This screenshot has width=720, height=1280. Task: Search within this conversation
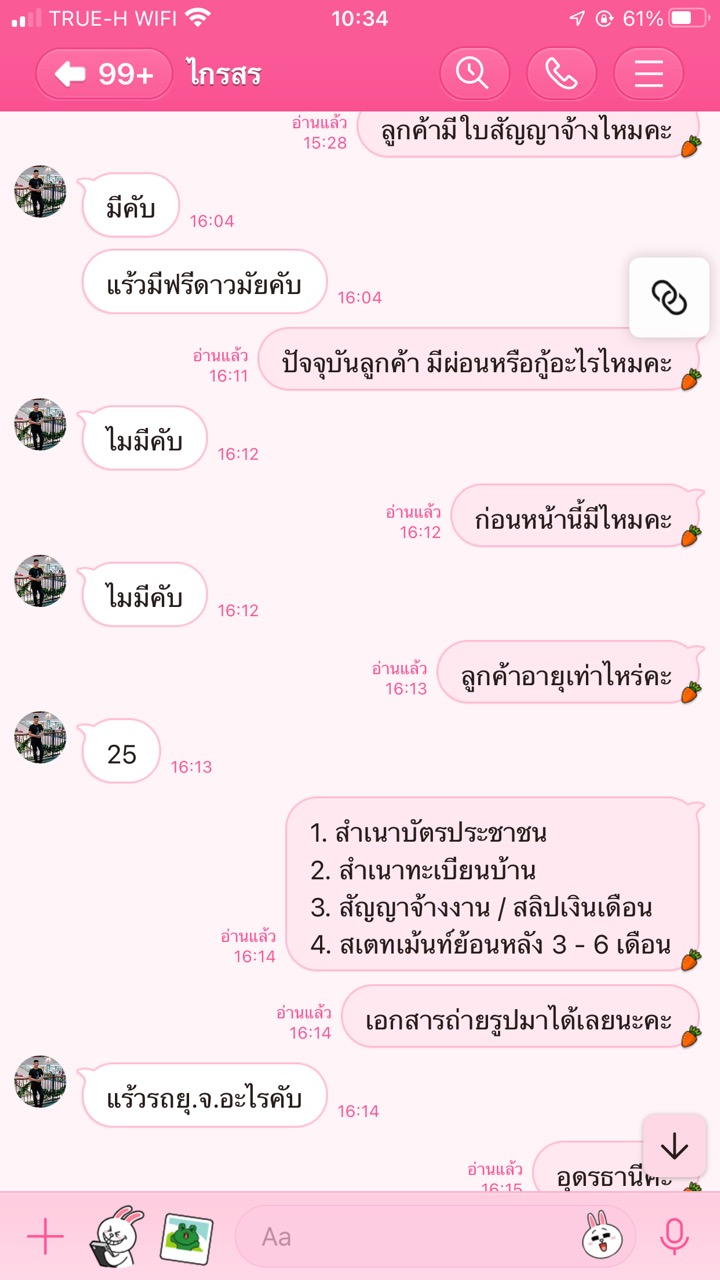(474, 74)
